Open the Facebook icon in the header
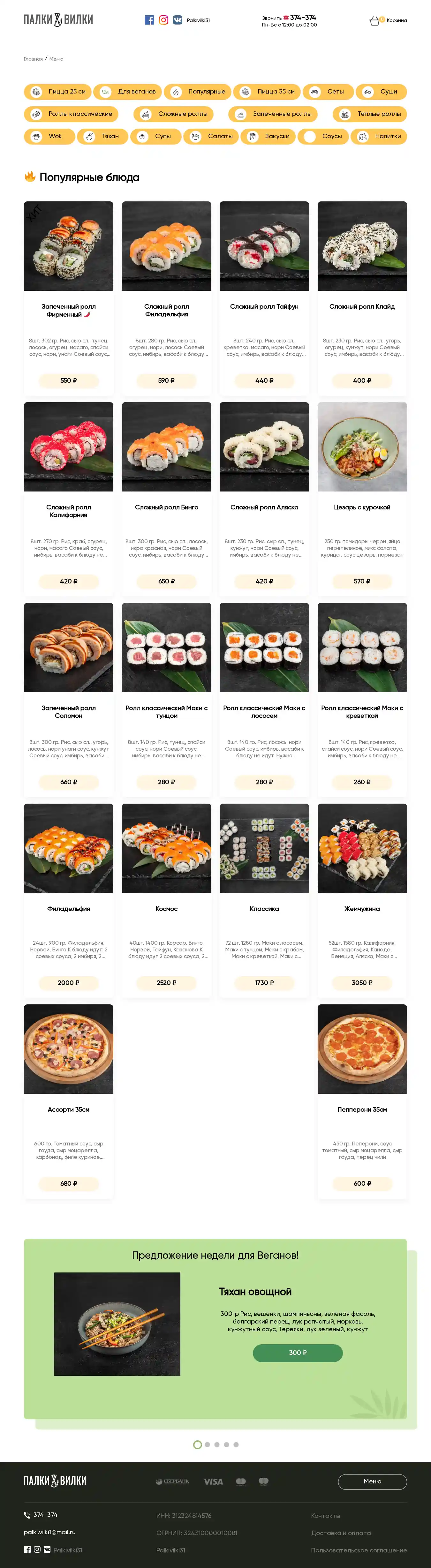This screenshot has height=1568, width=431. click(149, 20)
